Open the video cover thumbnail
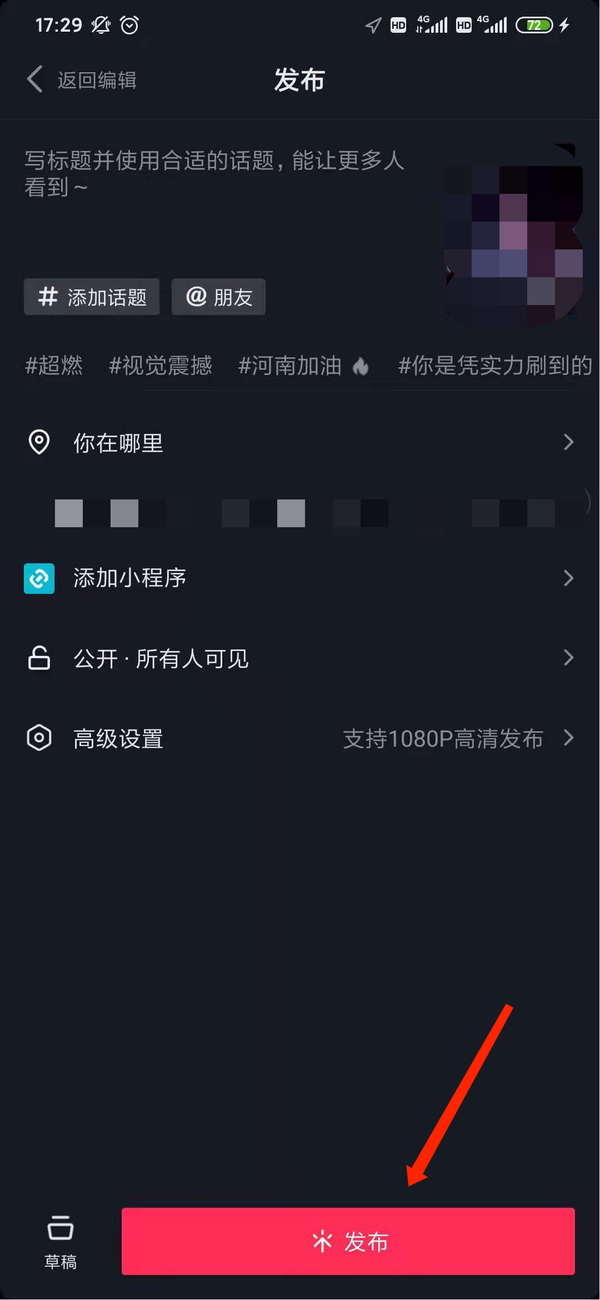Screen dimensions: 600x1300 pyautogui.click(x=513, y=235)
